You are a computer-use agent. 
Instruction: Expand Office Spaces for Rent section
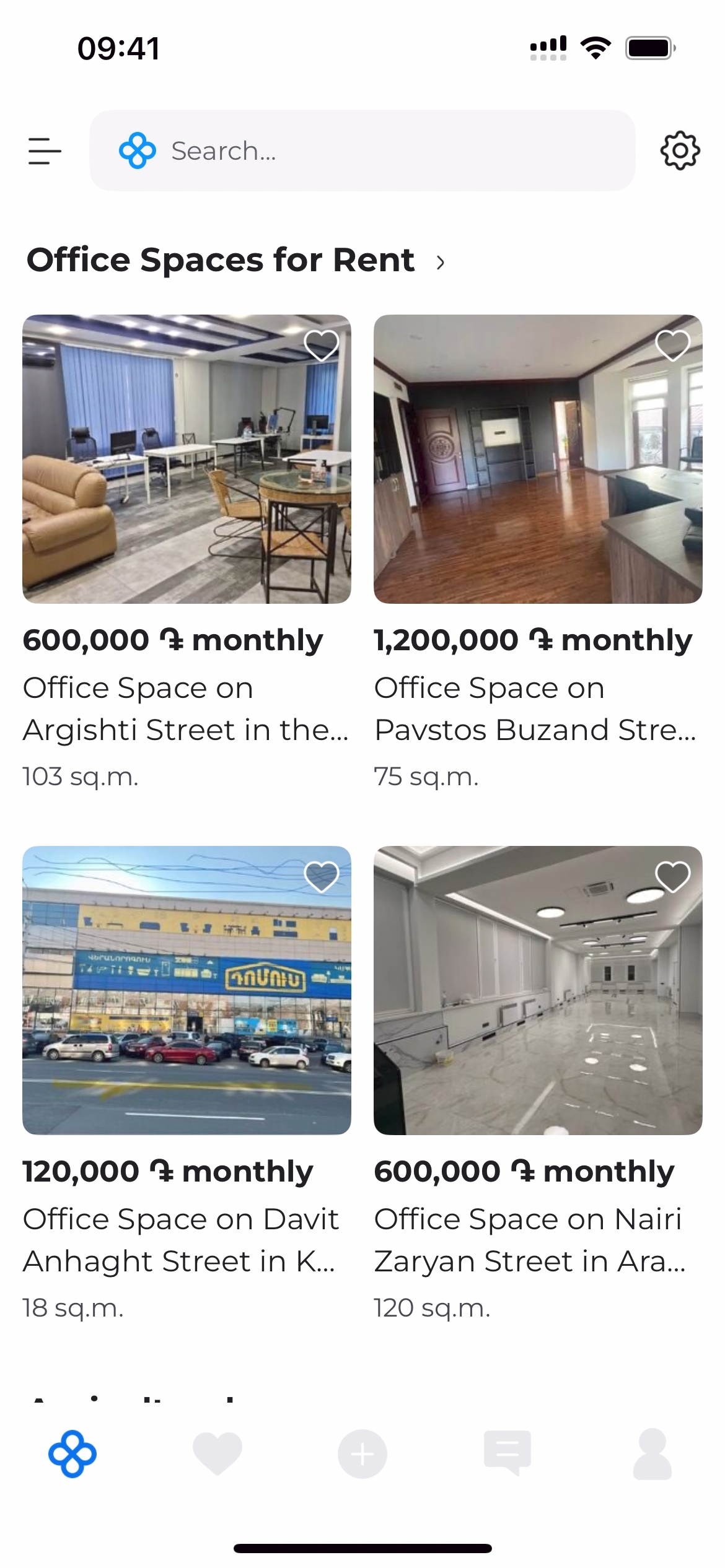440,262
